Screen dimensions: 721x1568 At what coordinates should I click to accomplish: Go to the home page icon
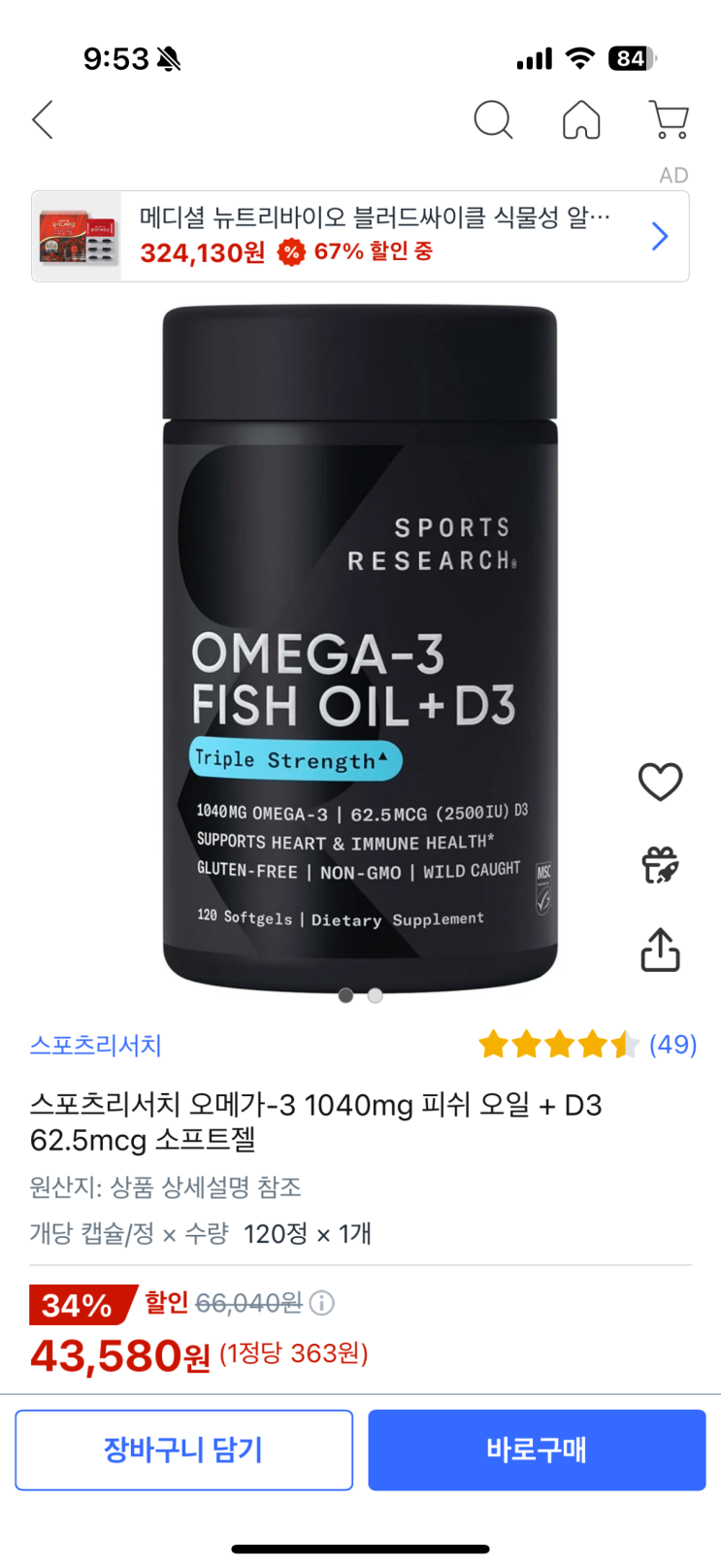pos(581,120)
